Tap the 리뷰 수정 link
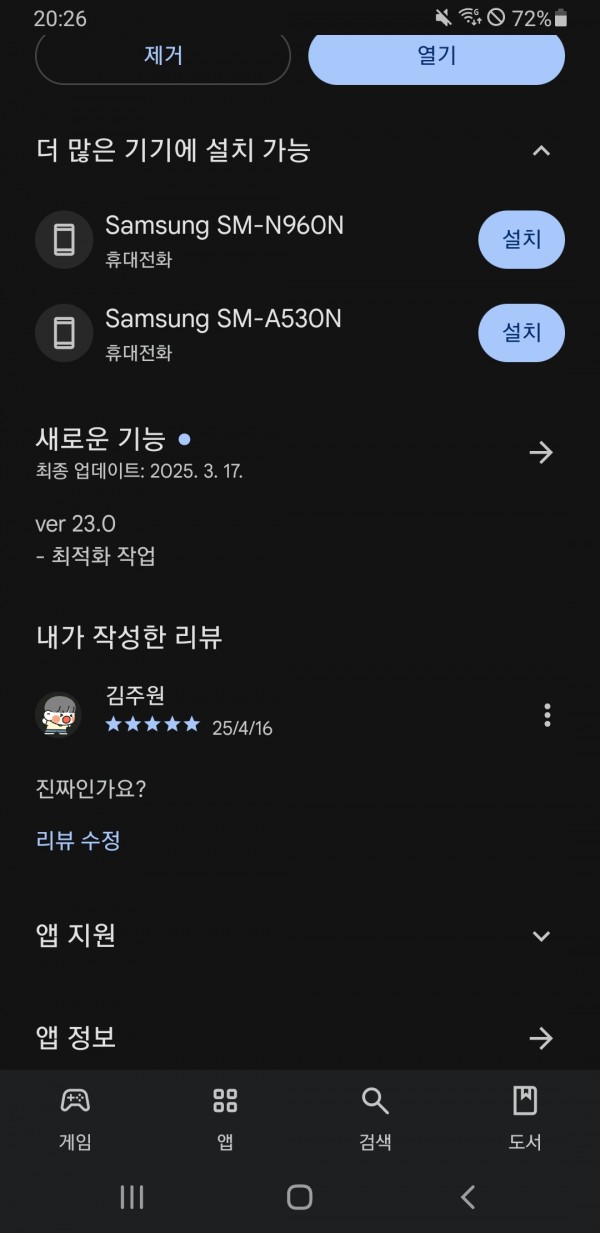The height and width of the screenshot is (1233, 600). pos(78,840)
